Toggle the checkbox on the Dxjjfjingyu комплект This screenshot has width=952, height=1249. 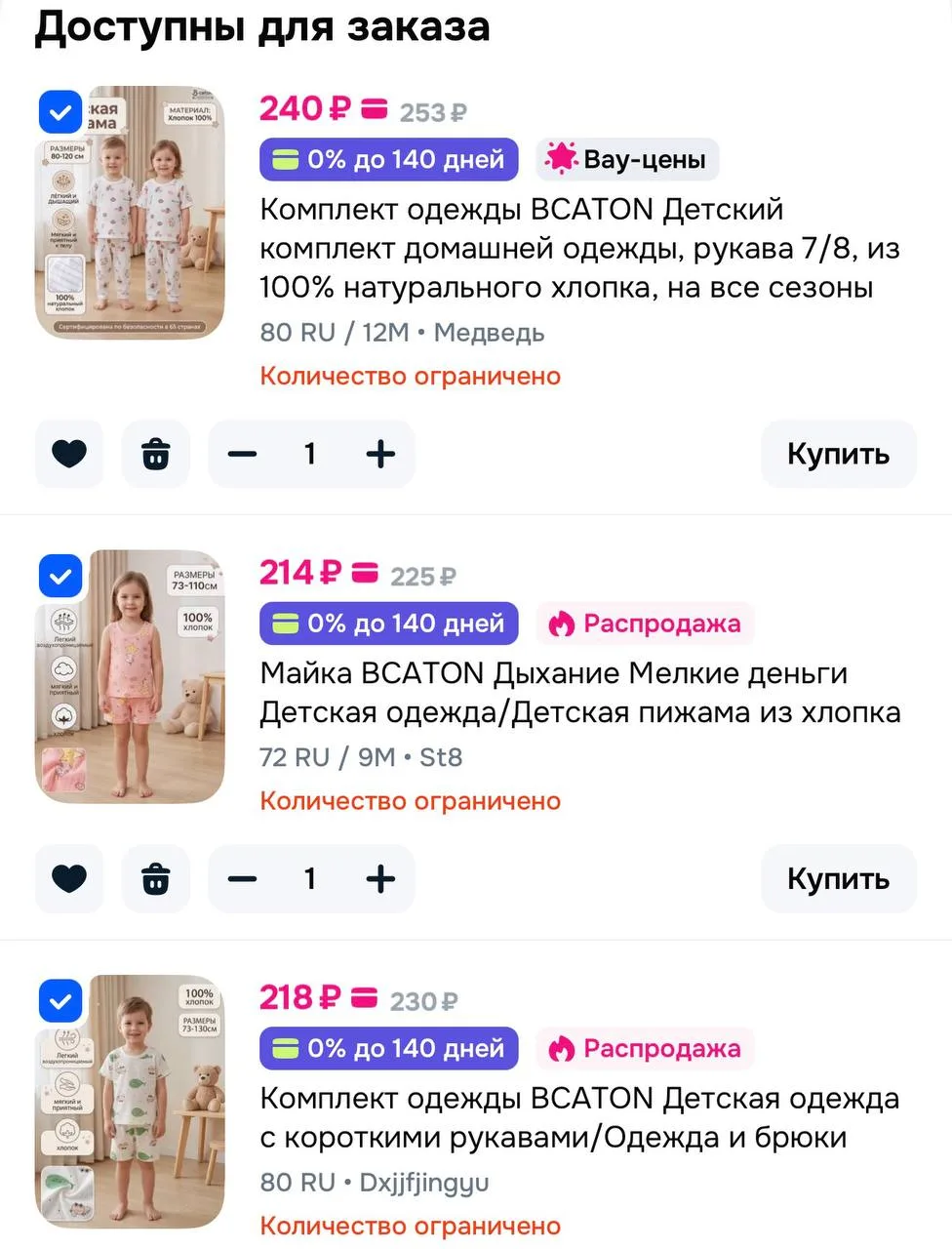pos(60,1001)
